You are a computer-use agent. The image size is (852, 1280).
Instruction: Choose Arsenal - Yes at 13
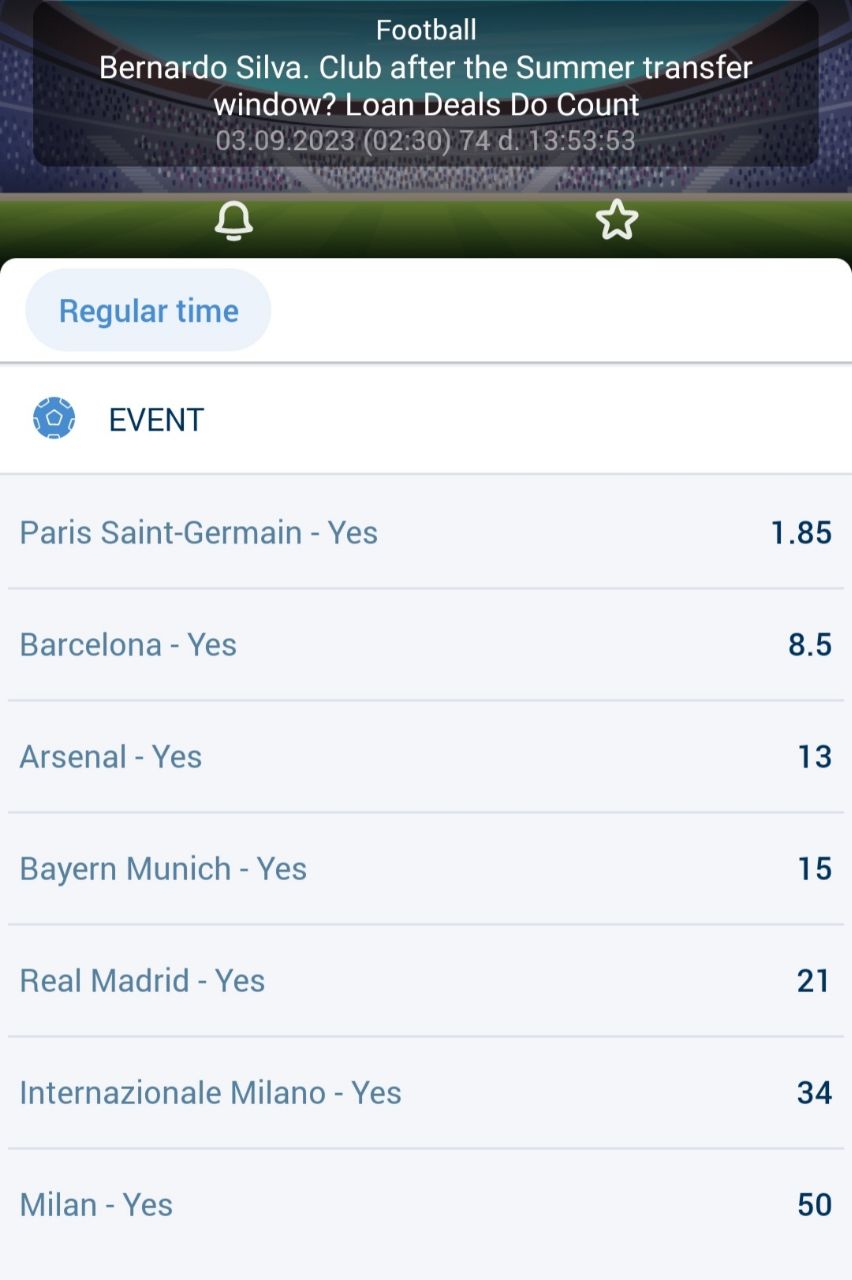426,756
